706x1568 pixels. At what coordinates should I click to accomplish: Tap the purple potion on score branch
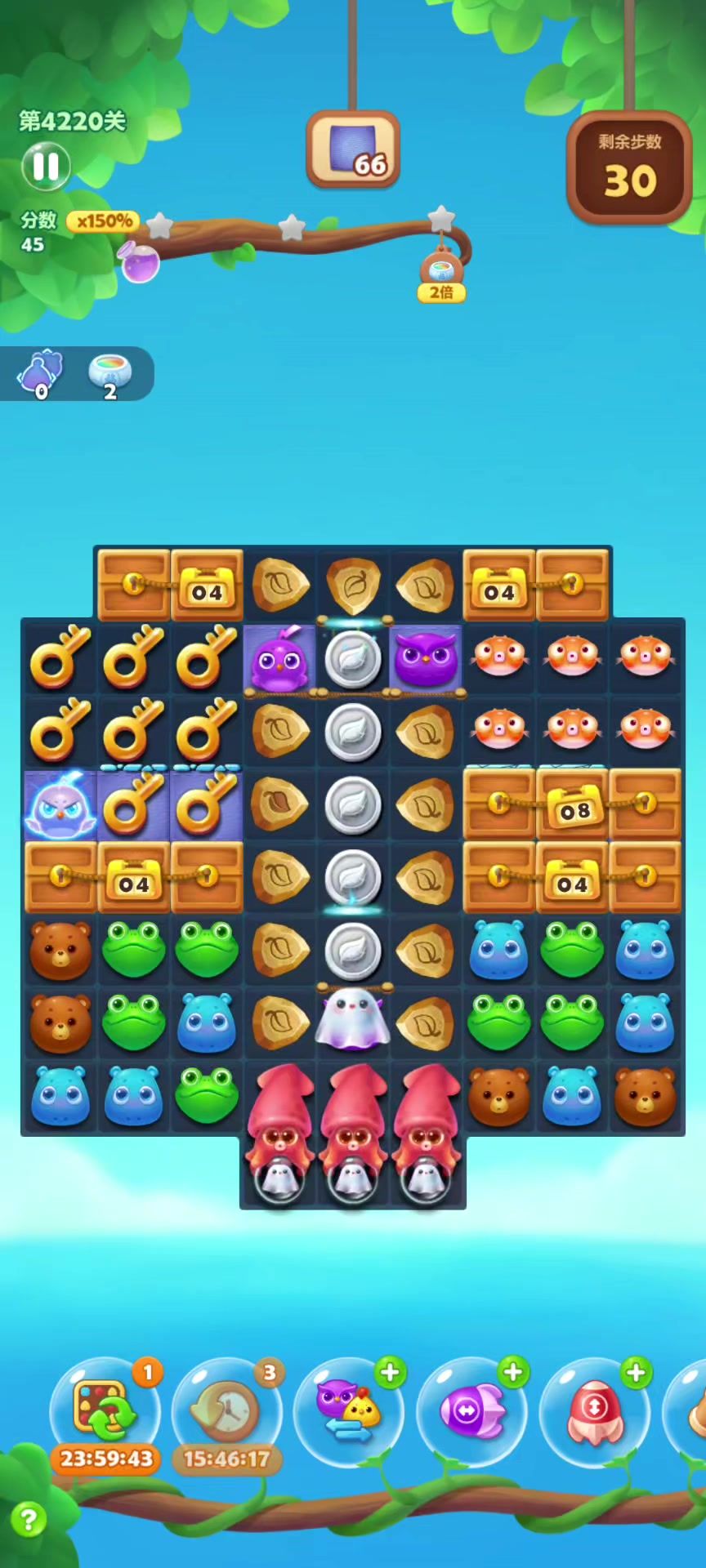click(140, 262)
